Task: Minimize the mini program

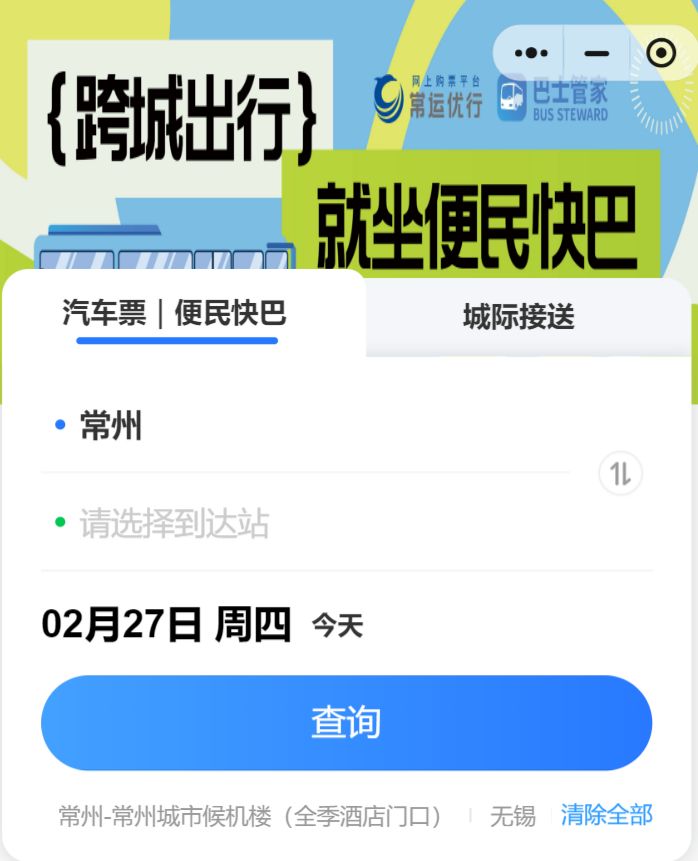Action: pyautogui.click(x=597, y=53)
